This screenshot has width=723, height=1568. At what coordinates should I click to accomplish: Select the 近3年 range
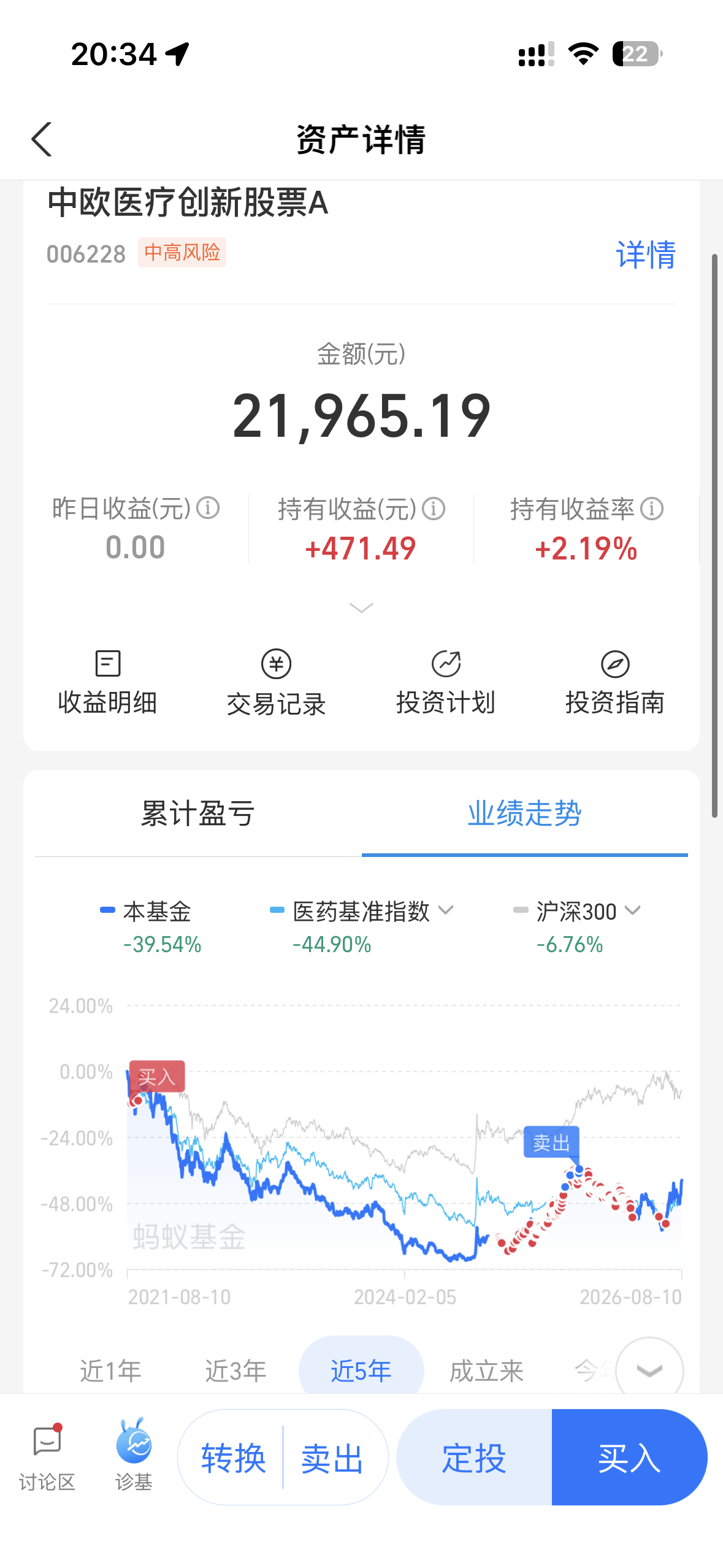coord(235,1370)
